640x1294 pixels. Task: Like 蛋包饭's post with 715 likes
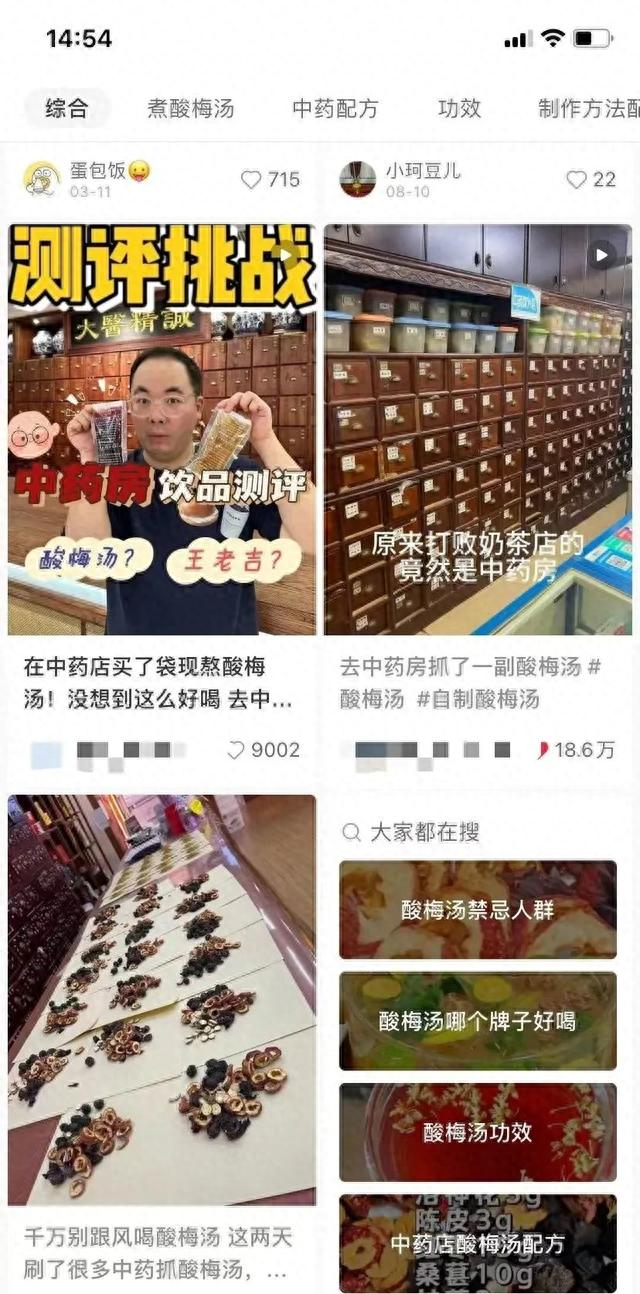point(251,180)
